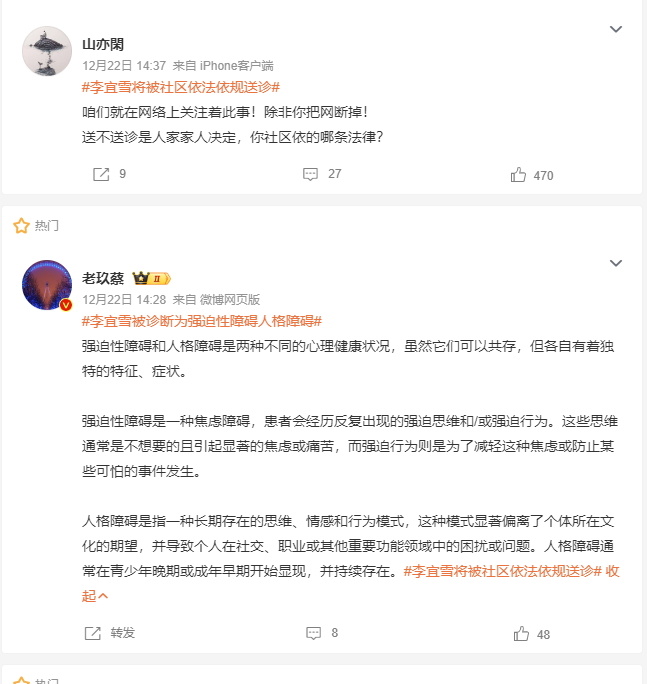Viewport: 647px width, 684px height.
Task: Open 老玖蔡's username link
Action: tap(103, 278)
